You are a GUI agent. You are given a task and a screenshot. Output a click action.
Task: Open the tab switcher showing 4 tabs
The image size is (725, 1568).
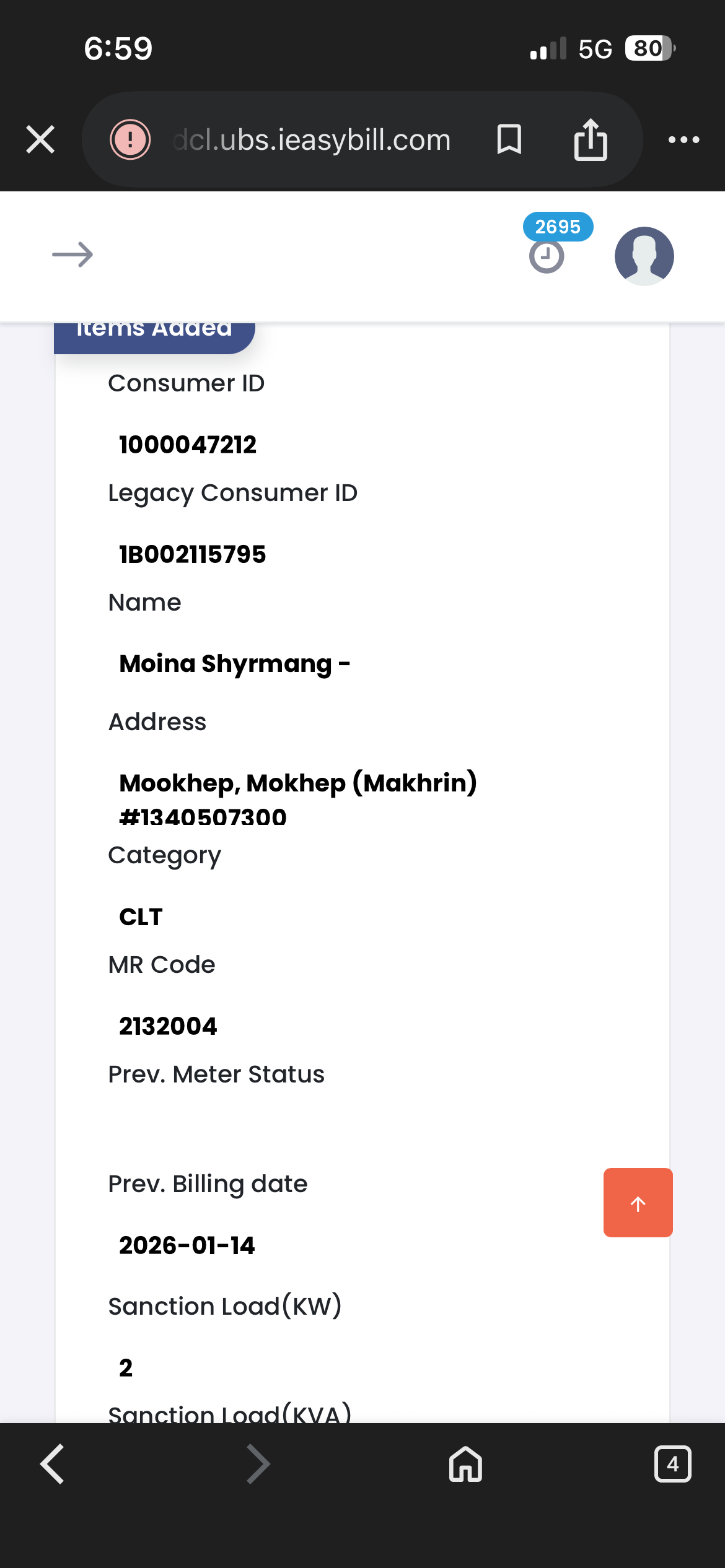tap(672, 1464)
